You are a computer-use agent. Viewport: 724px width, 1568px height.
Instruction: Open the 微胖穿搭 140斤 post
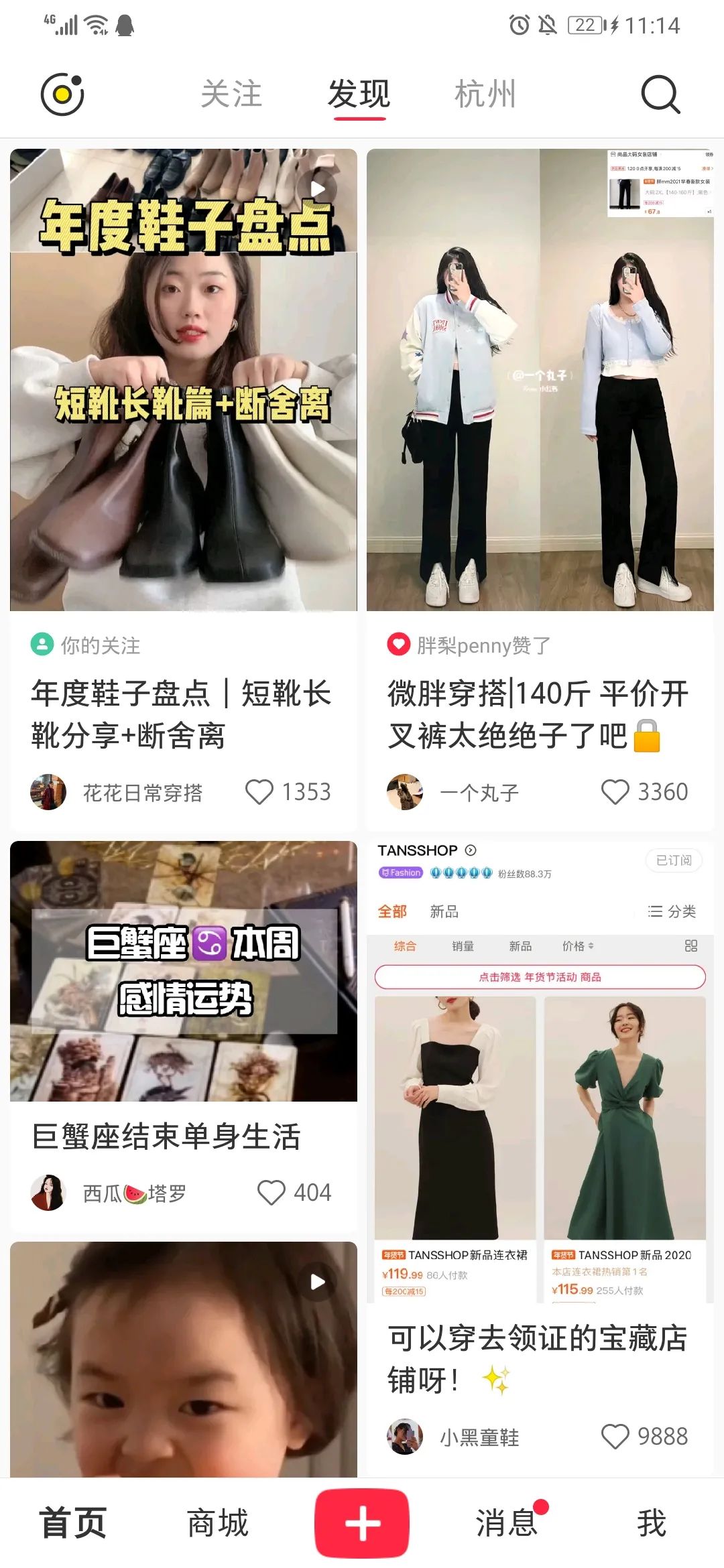540,379
